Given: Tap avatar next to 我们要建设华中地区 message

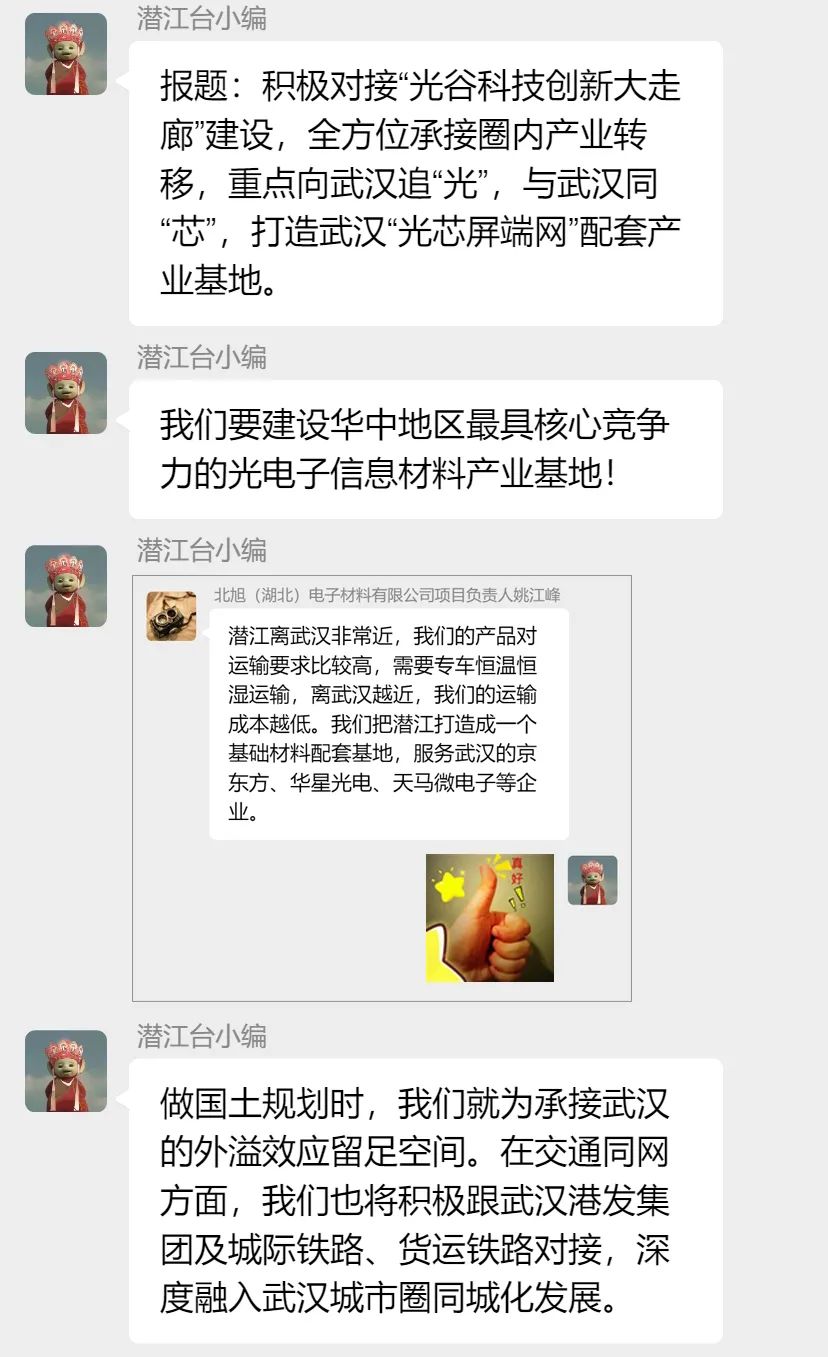Looking at the screenshot, I should coord(66,393).
